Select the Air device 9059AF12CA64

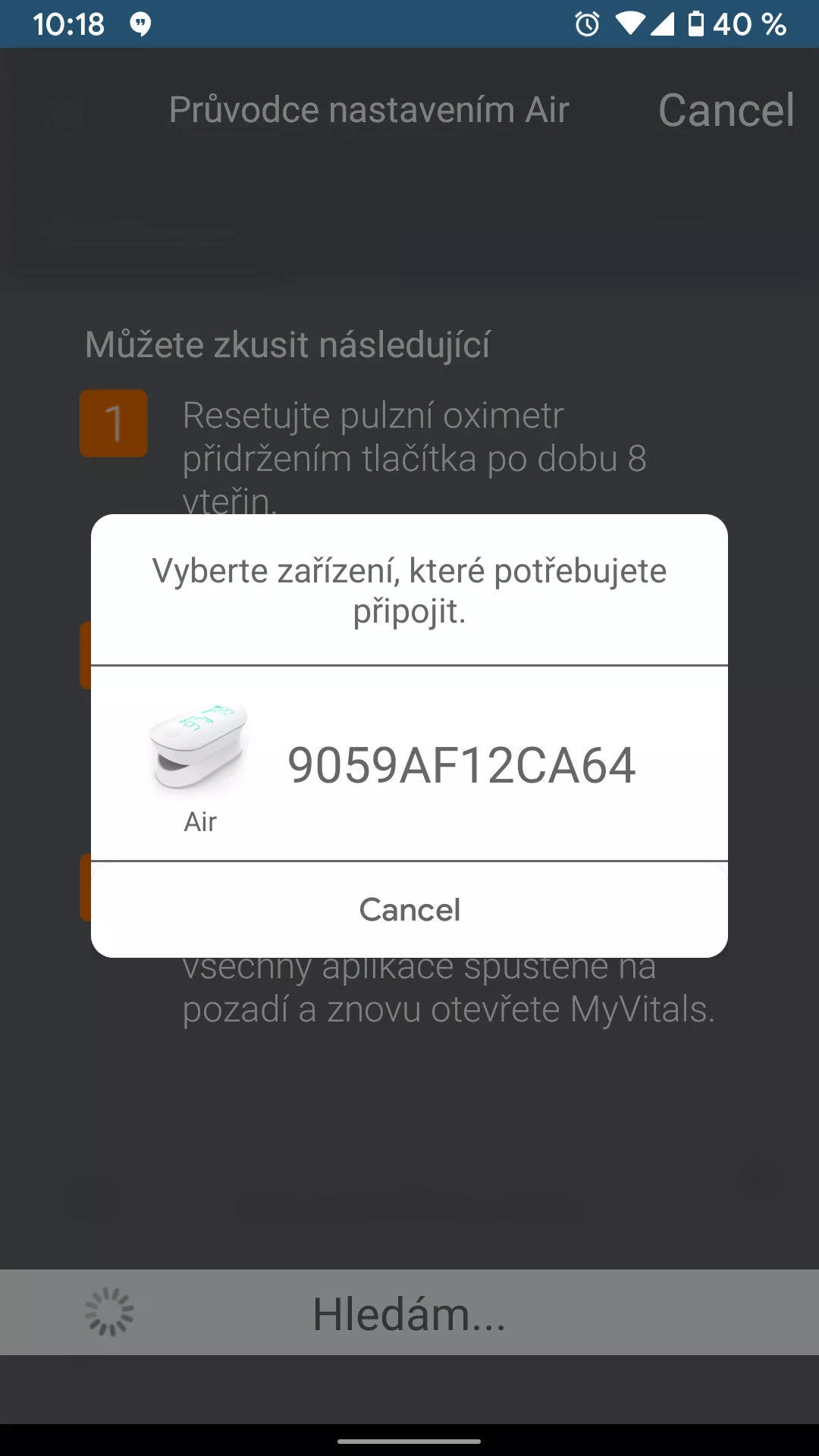[x=409, y=764]
